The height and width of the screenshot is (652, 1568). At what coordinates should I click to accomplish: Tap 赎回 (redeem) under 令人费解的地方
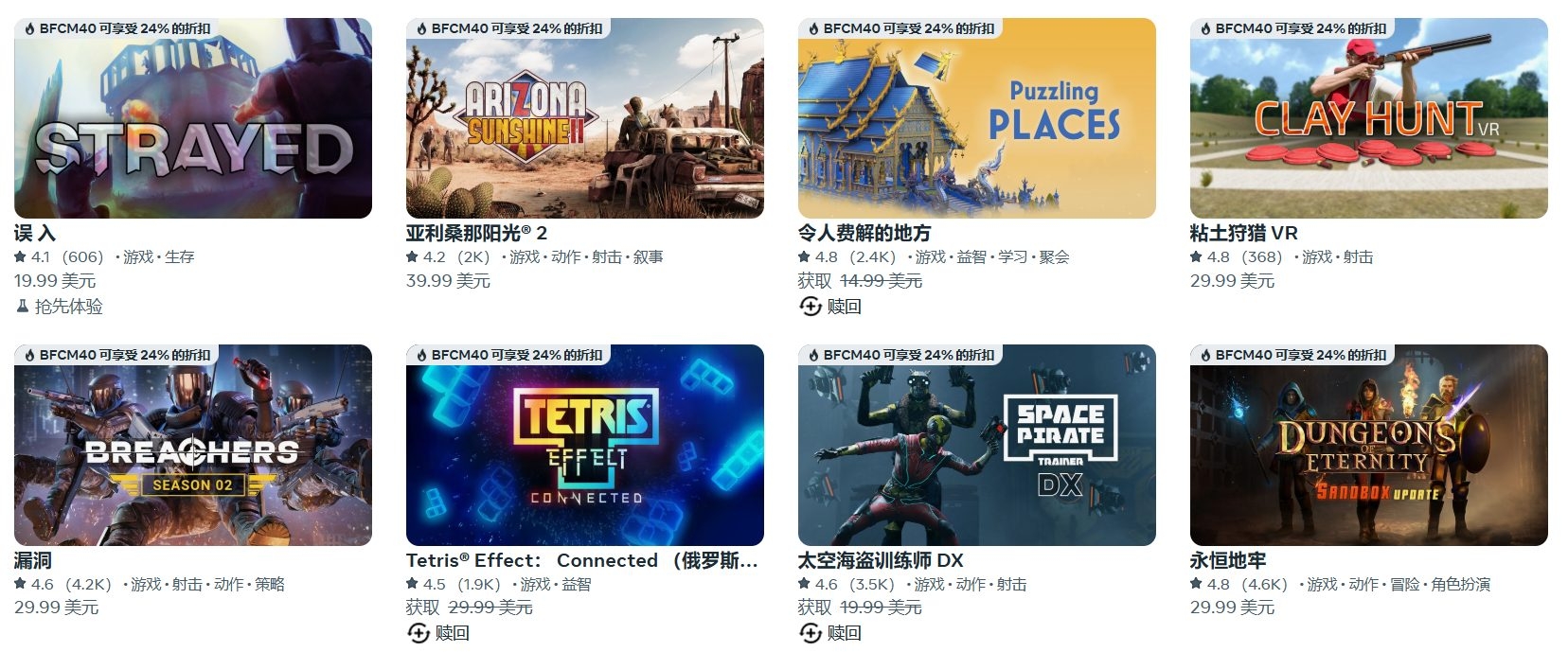tap(831, 306)
